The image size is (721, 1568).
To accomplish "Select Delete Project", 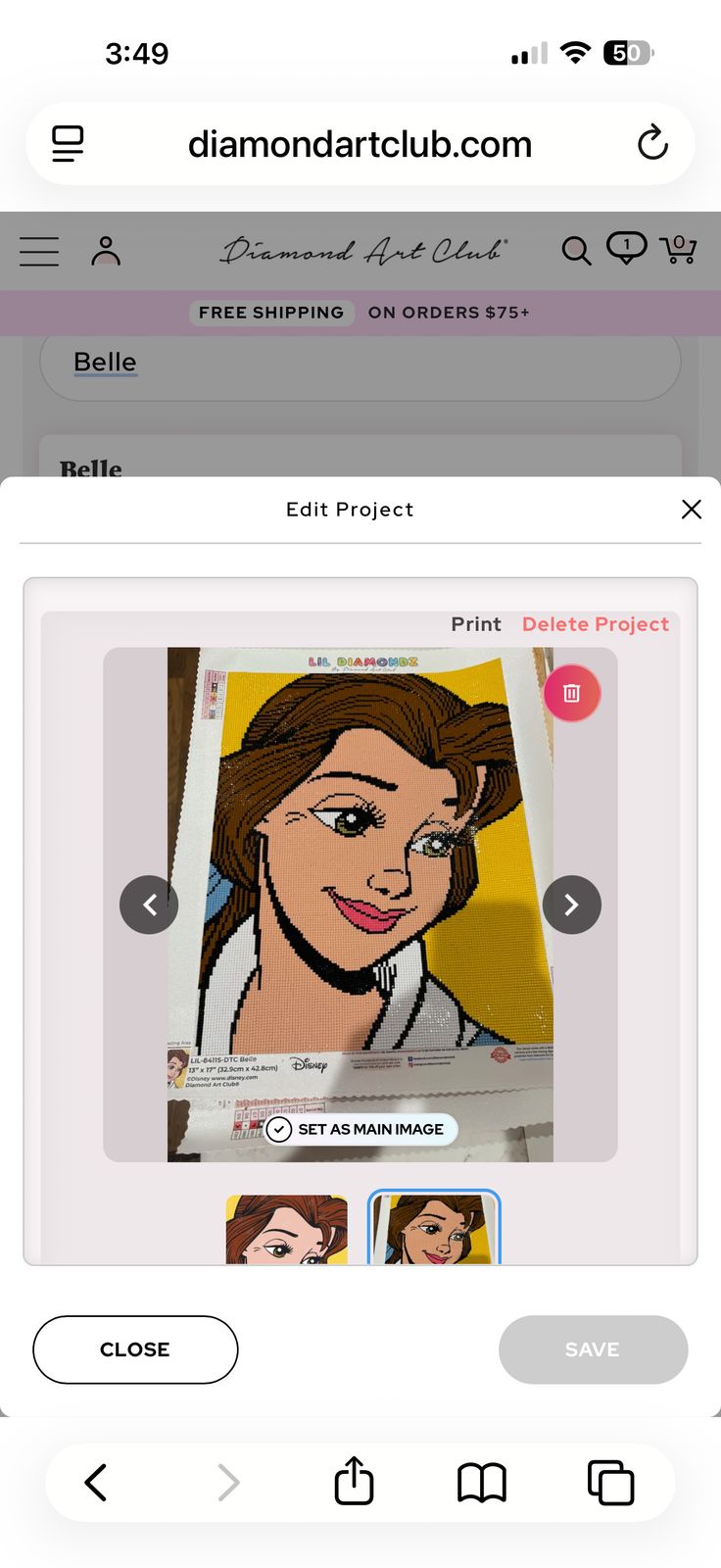I will point(595,624).
